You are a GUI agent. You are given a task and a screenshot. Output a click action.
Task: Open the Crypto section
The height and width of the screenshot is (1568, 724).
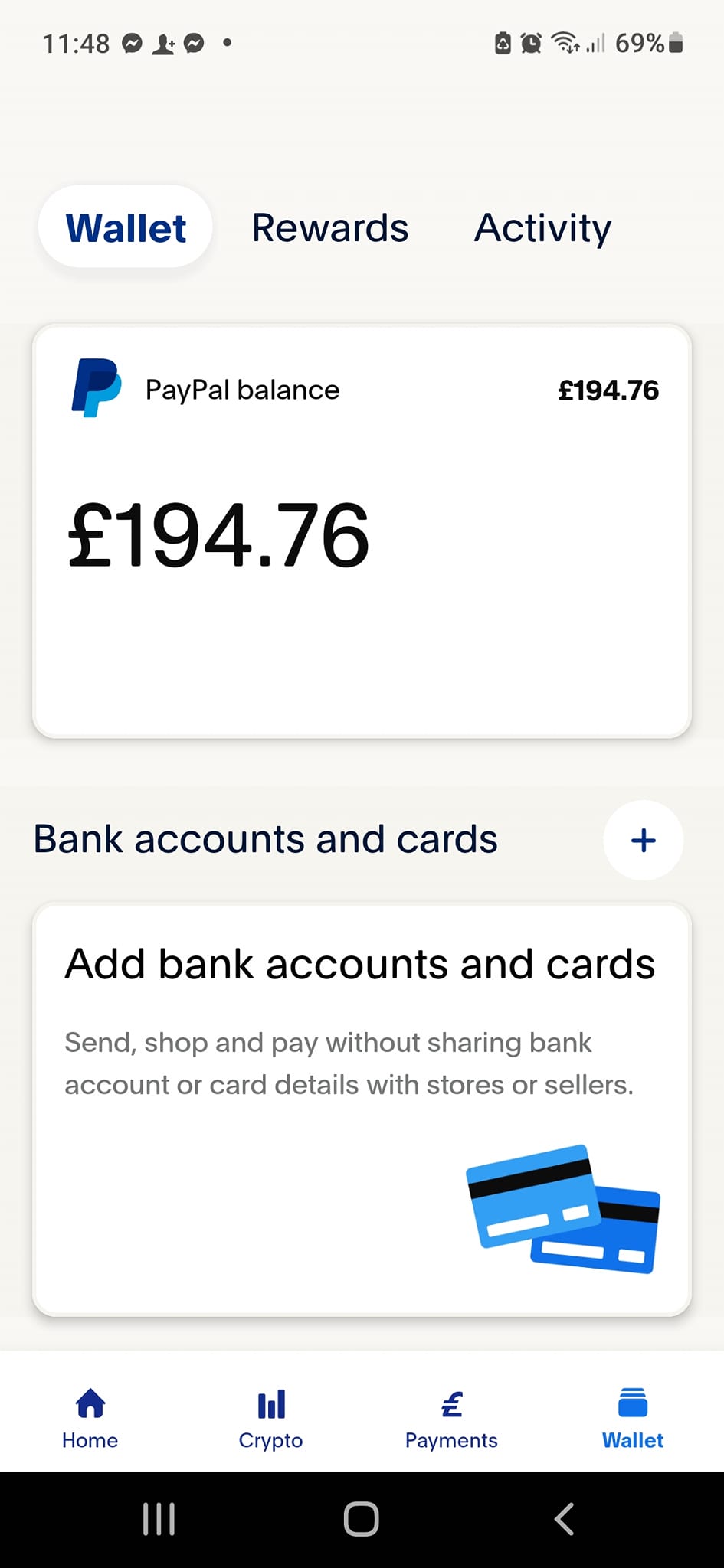(x=270, y=1419)
